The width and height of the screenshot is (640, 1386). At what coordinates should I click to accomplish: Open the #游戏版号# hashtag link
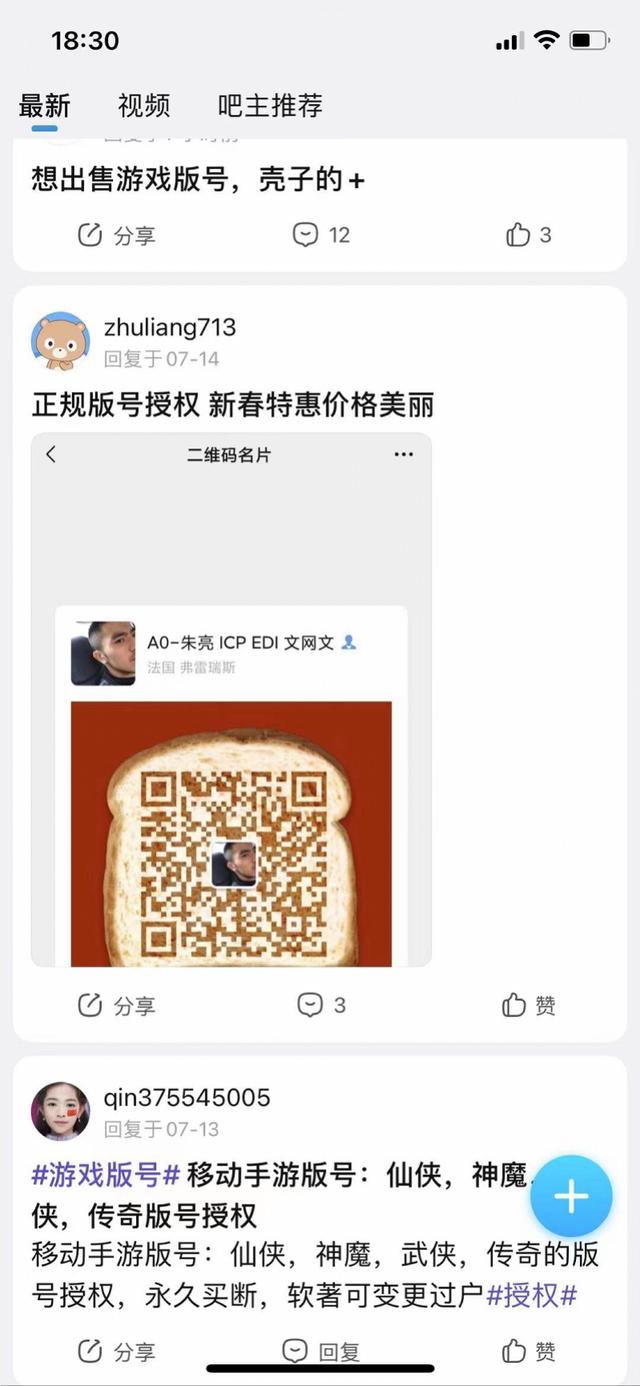(106, 1175)
